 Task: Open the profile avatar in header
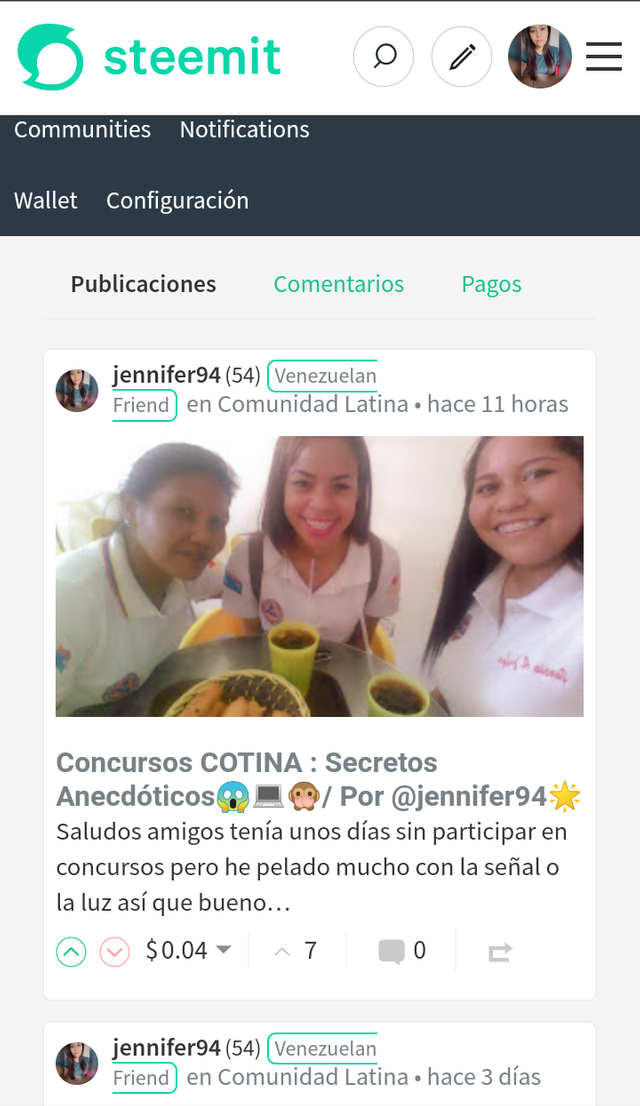point(540,56)
